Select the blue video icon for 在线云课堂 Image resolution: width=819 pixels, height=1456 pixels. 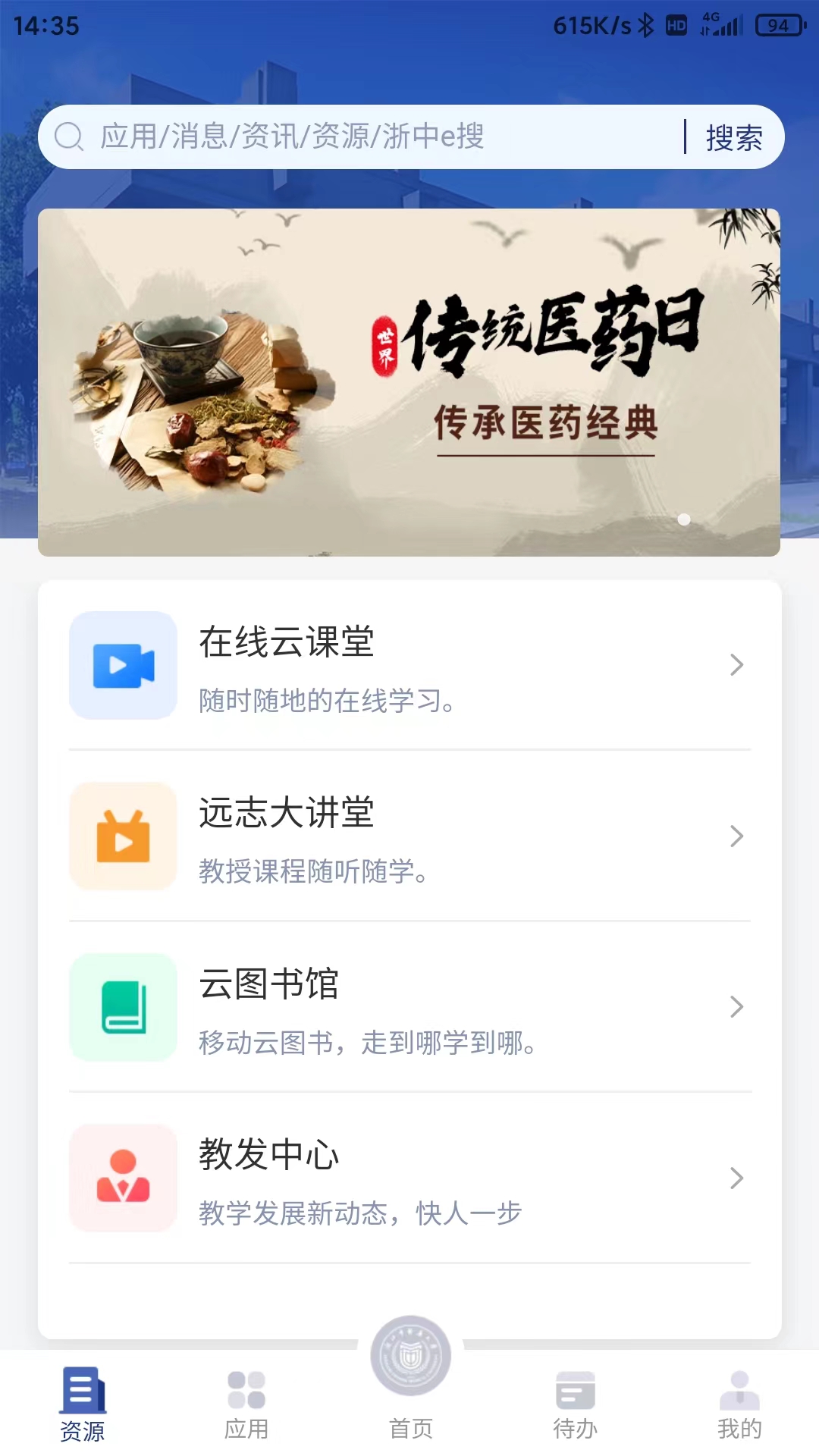(x=123, y=666)
